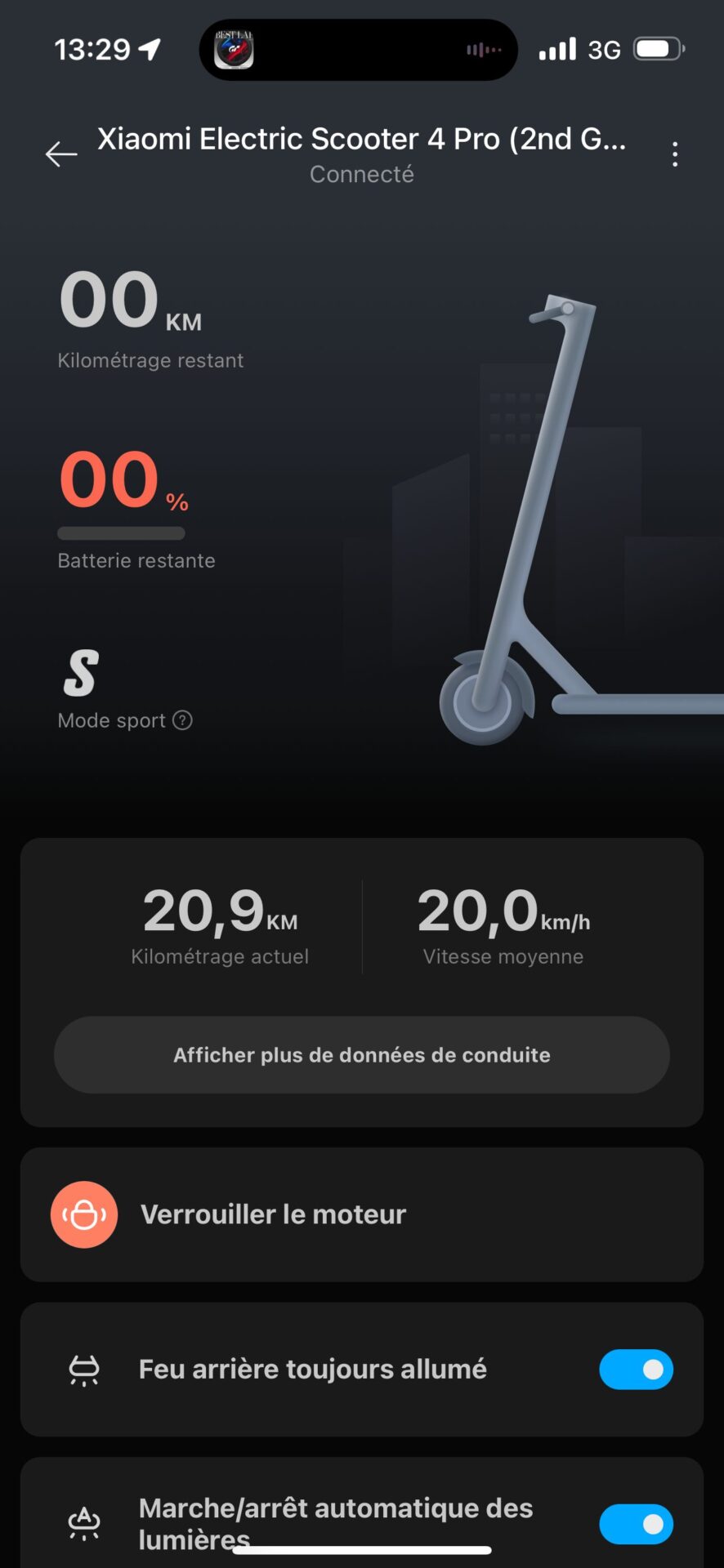Viewport: 724px width, 1568px height.
Task: Disable Marche/arrêt automatique des lumières
Action: tap(636, 1524)
